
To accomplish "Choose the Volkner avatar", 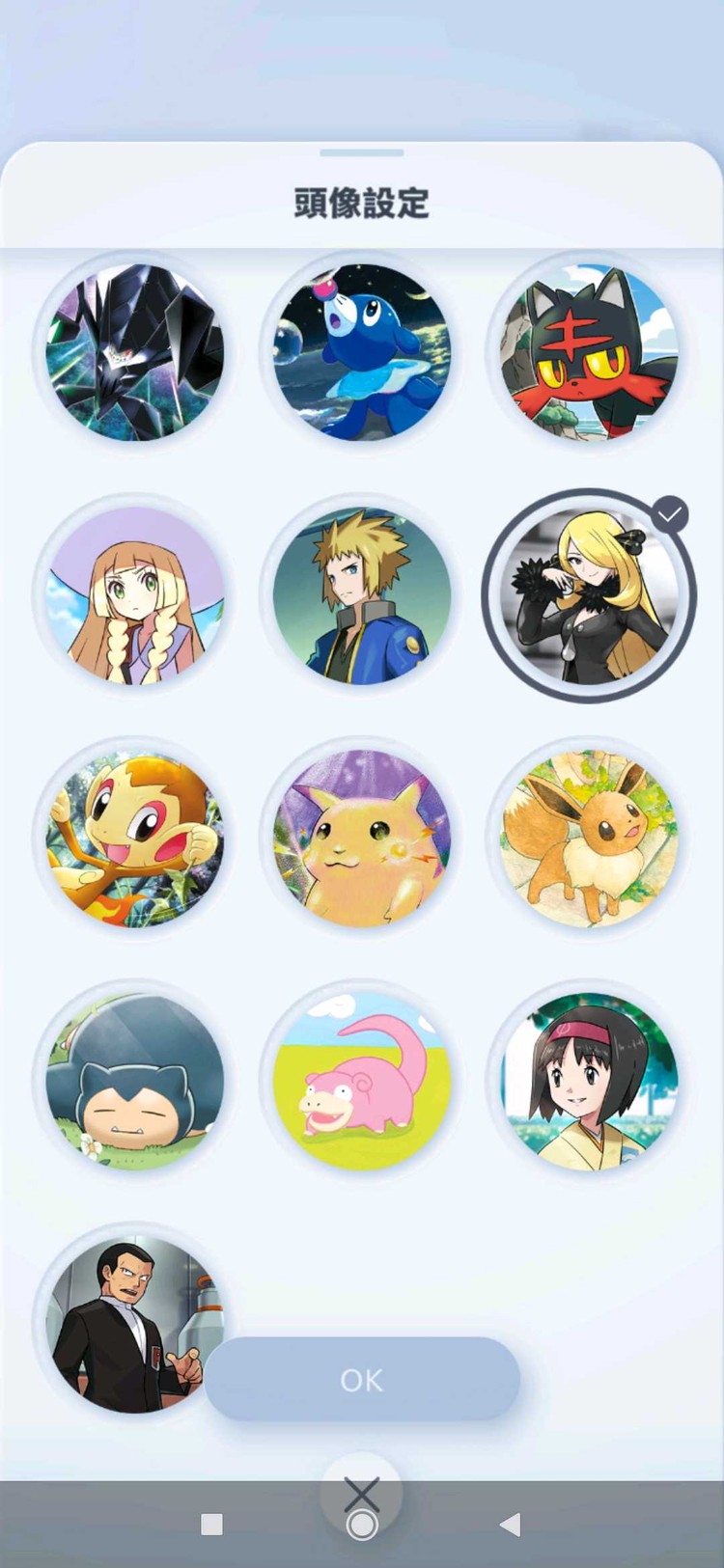I will tap(362, 595).
